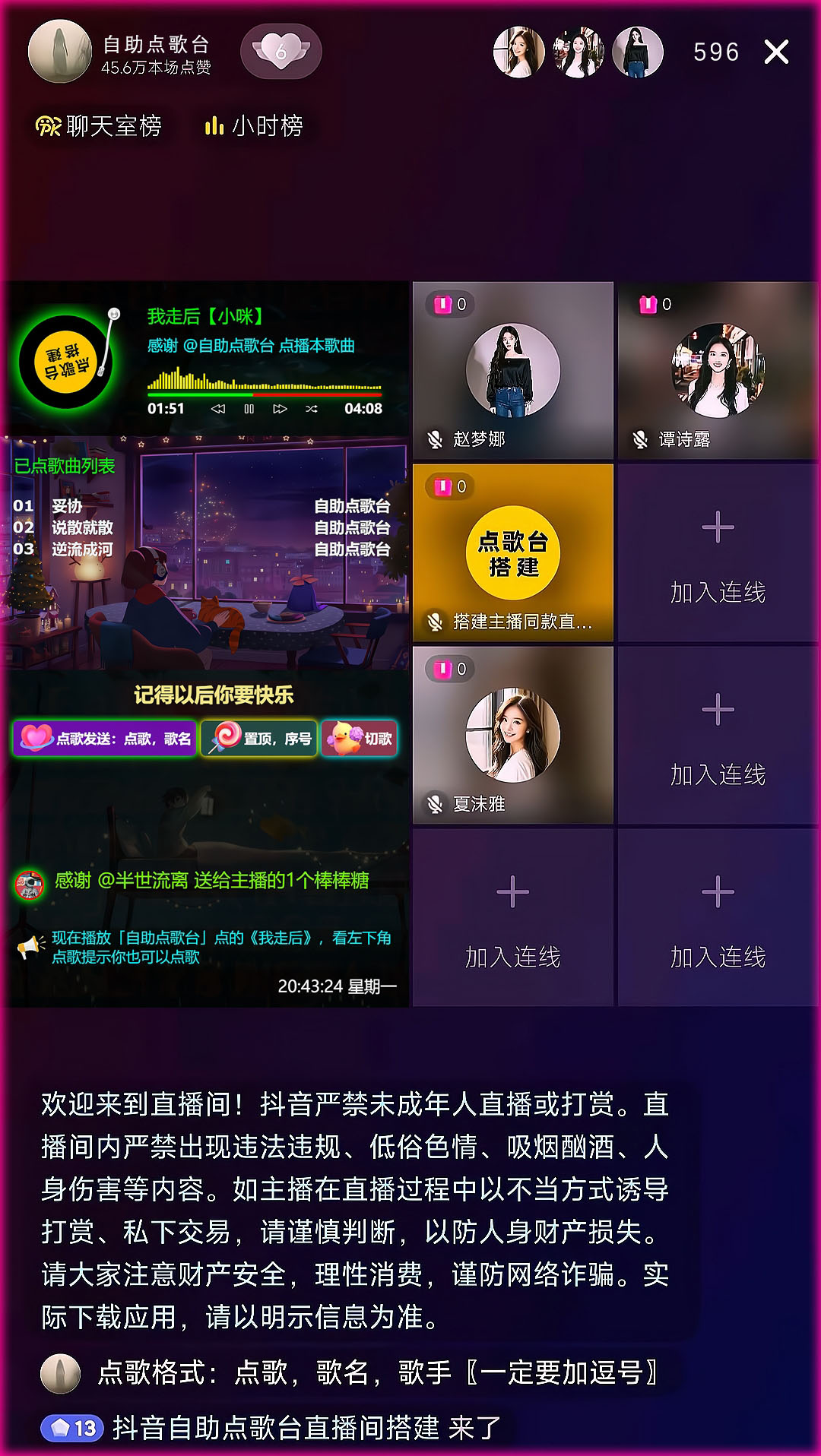
Task: View the 596 online audience list
Action: click(x=715, y=52)
